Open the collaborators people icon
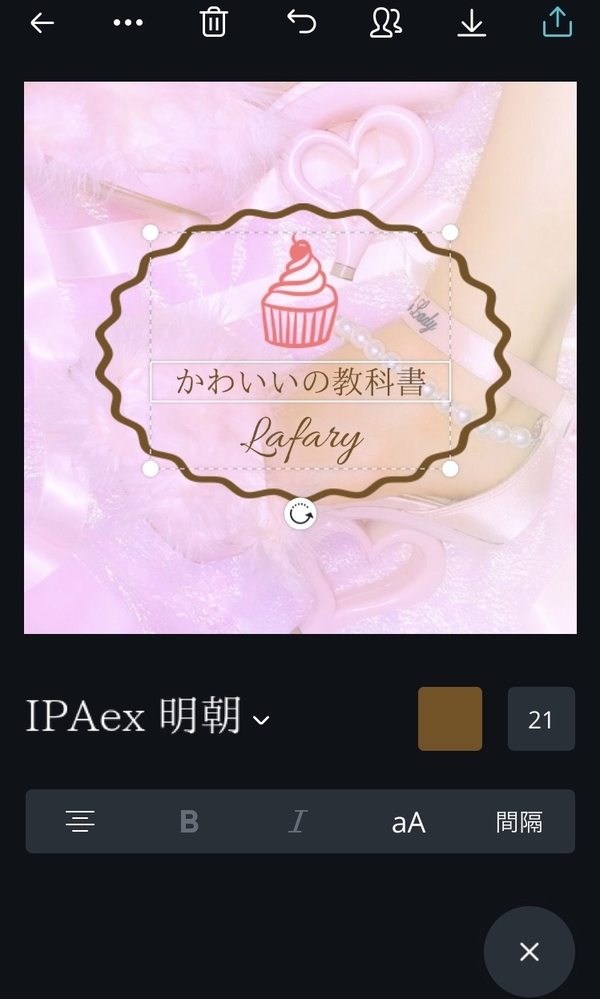This screenshot has width=600, height=999. click(x=385, y=22)
